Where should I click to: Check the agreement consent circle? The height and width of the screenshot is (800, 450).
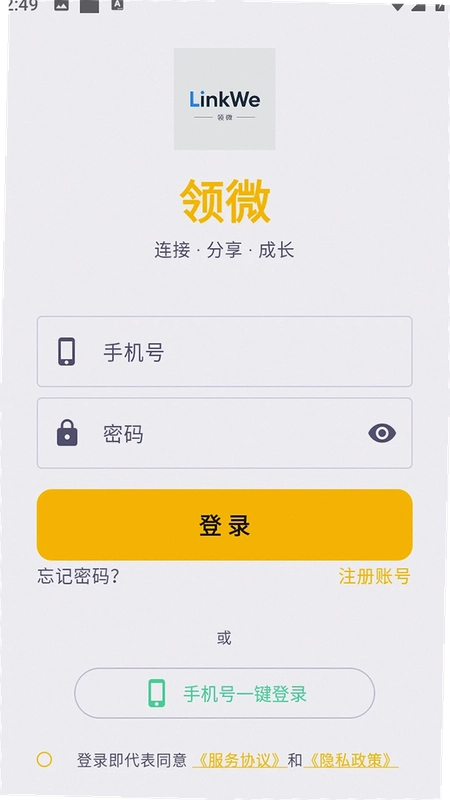pos(44,760)
